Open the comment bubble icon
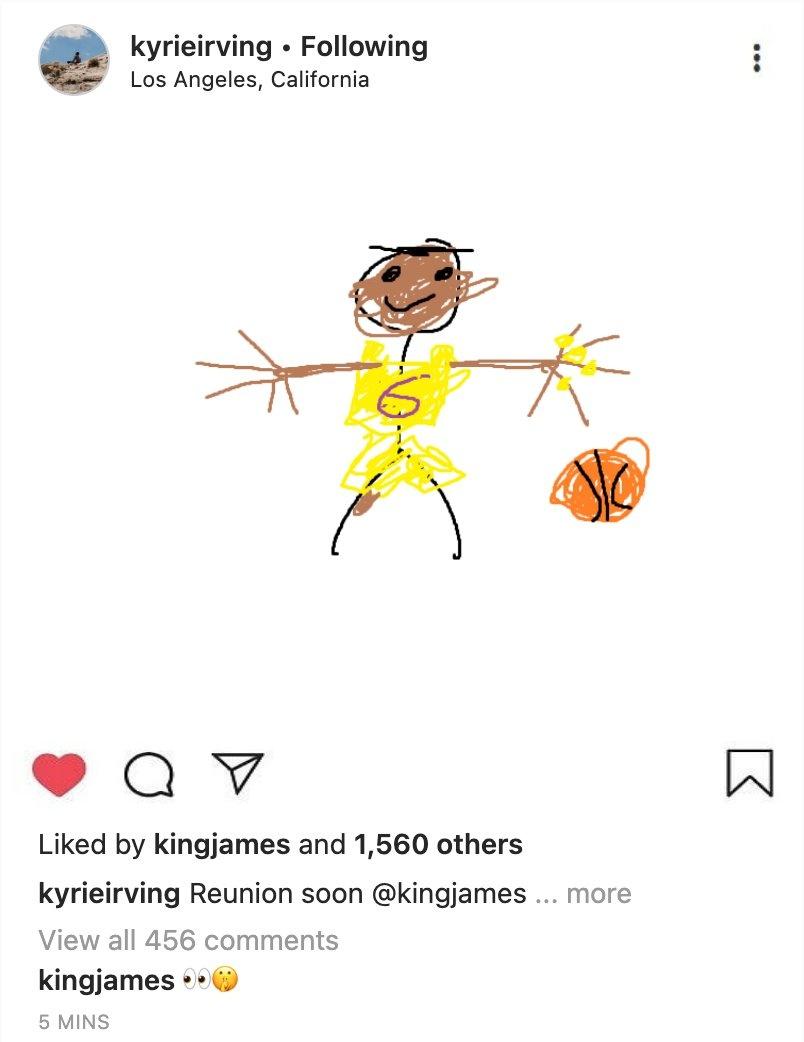The height and width of the screenshot is (1042, 804). 148,774
